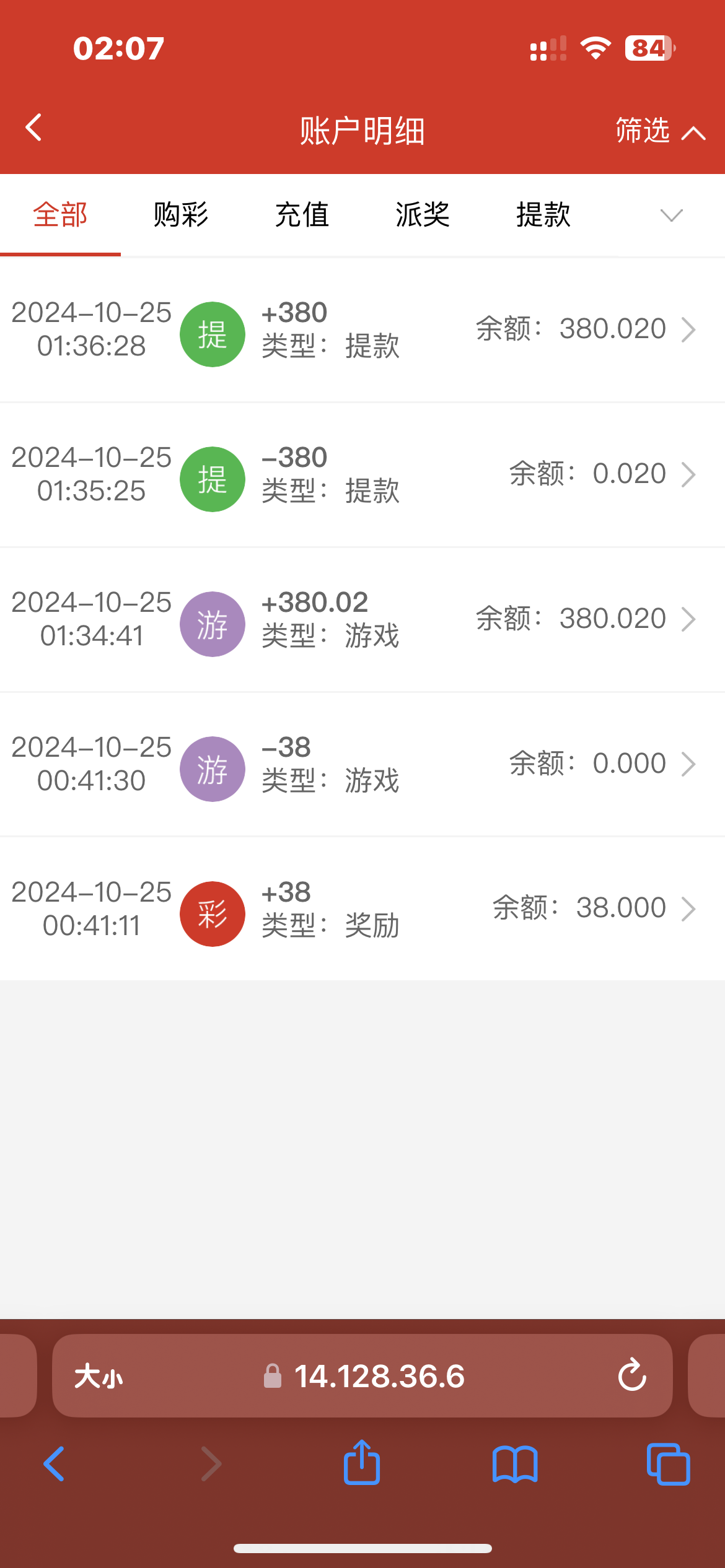
Task: Expand more category tabs with the chevron
Action: [671, 216]
